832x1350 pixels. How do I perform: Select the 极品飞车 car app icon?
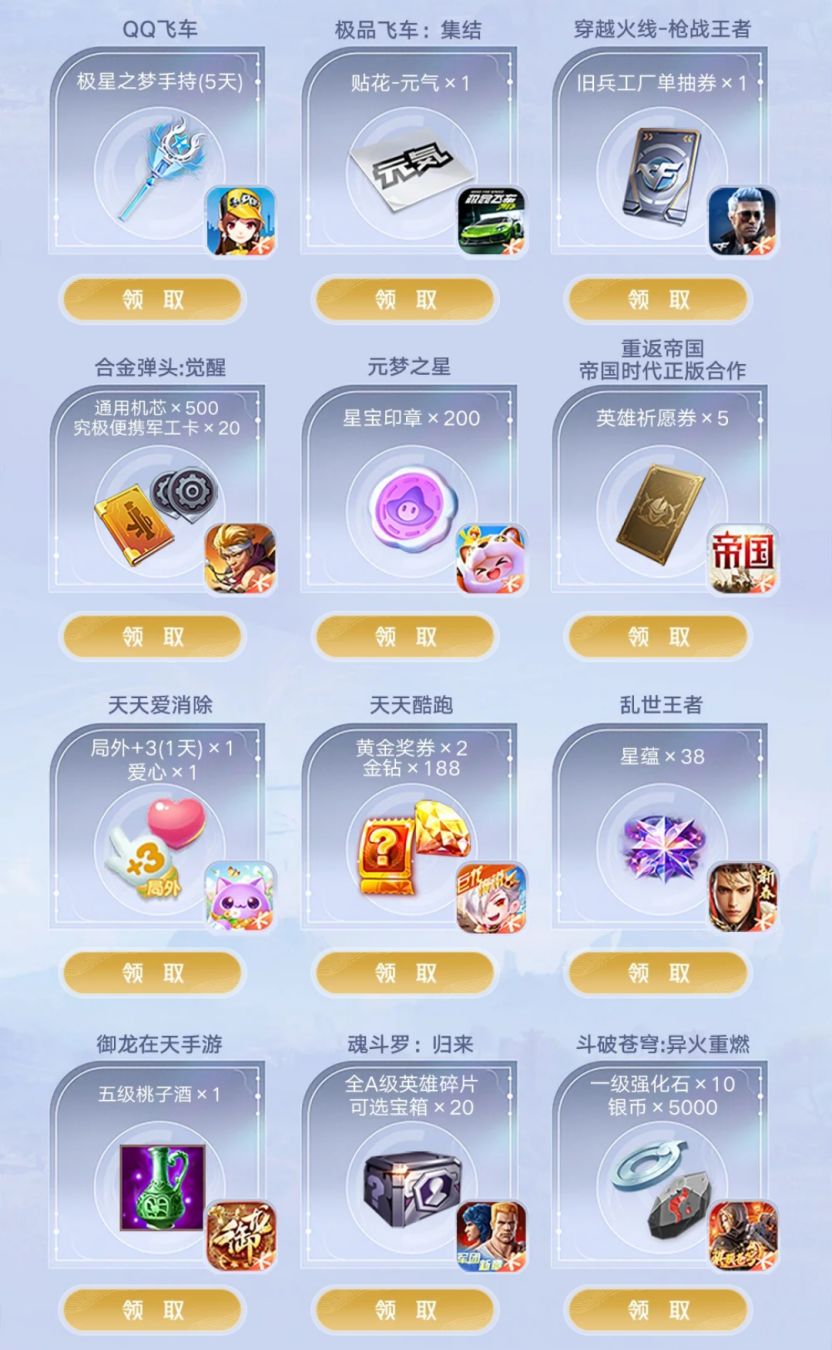pos(493,222)
